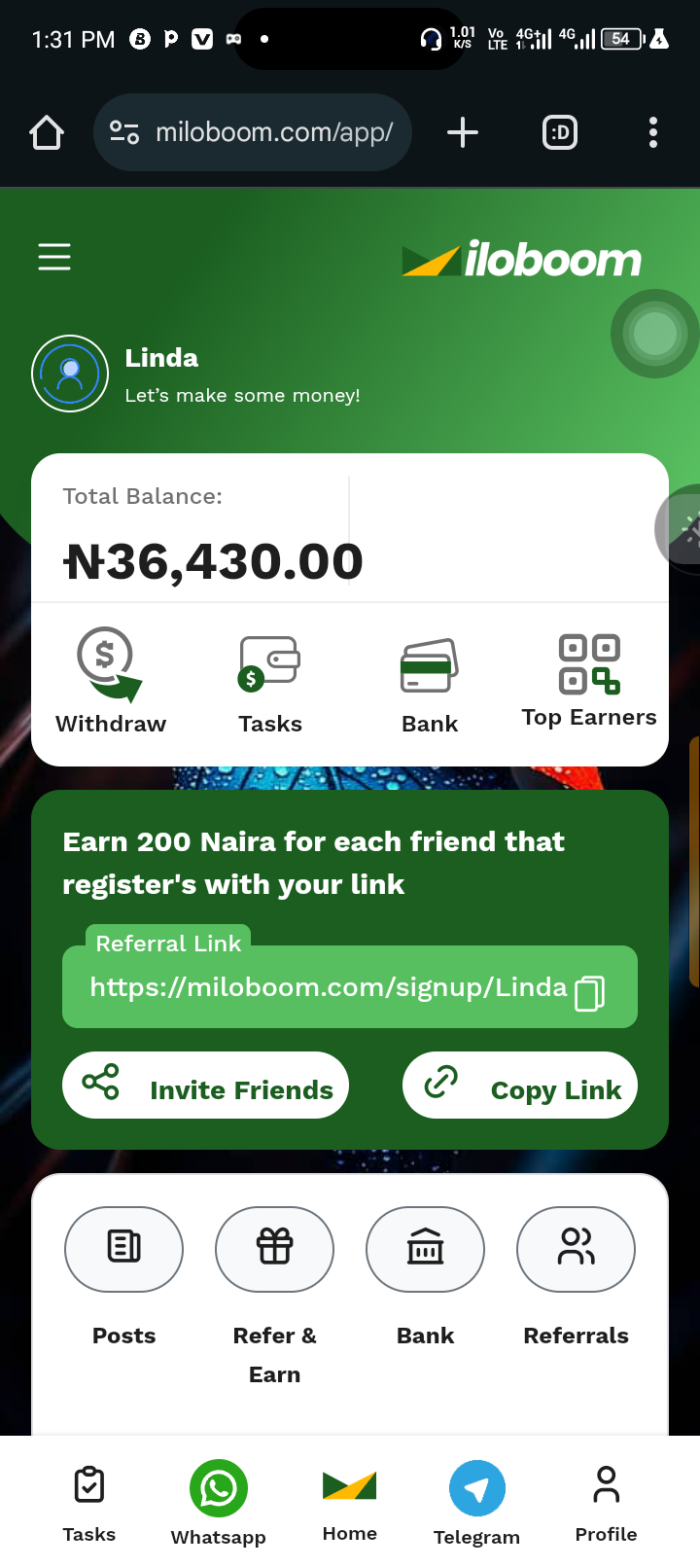This screenshot has width=700, height=1568.
Task: Tap the browser address bar
Action: [253, 132]
